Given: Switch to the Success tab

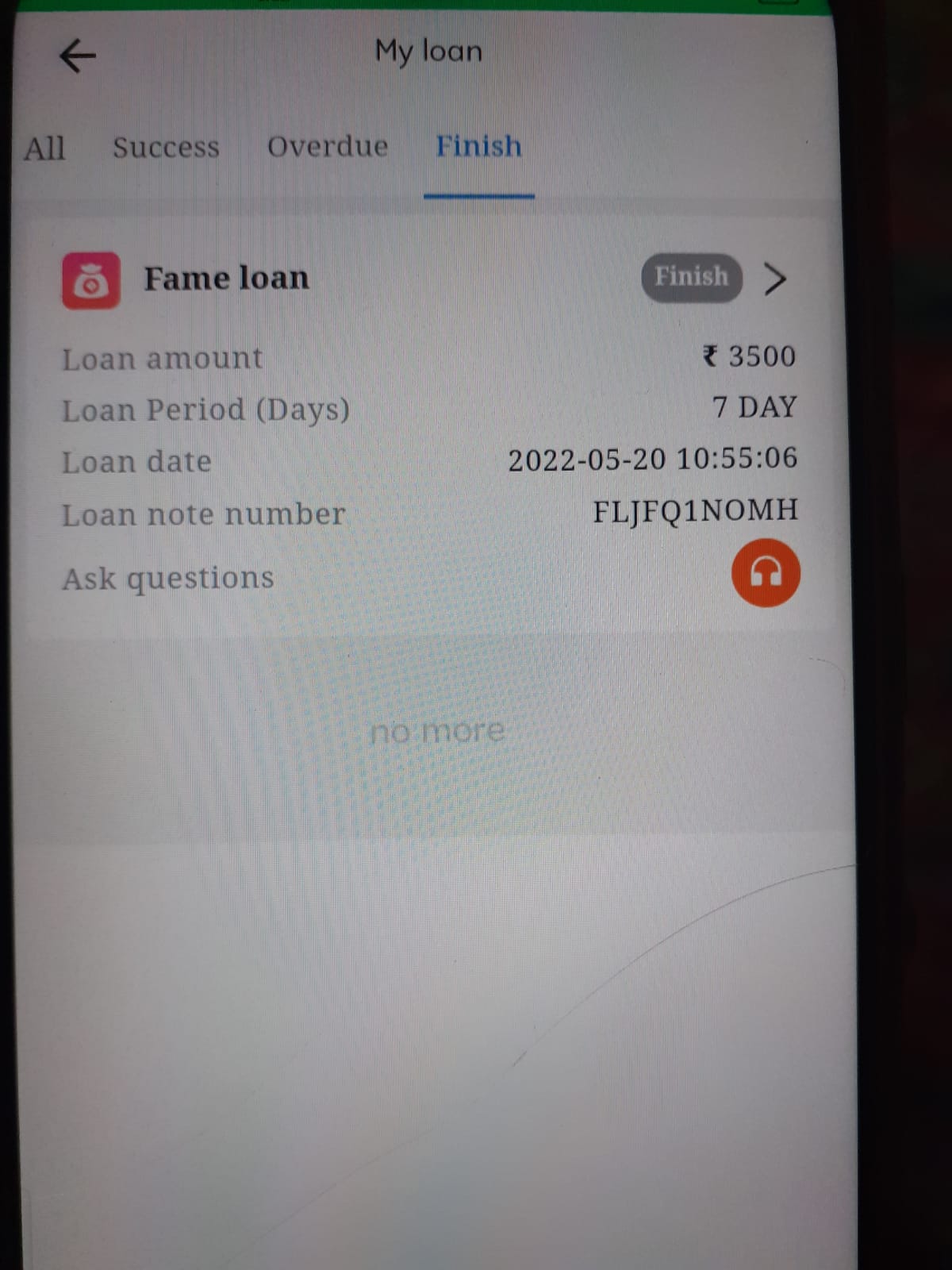Looking at the screenshot, I should [166, 148].
